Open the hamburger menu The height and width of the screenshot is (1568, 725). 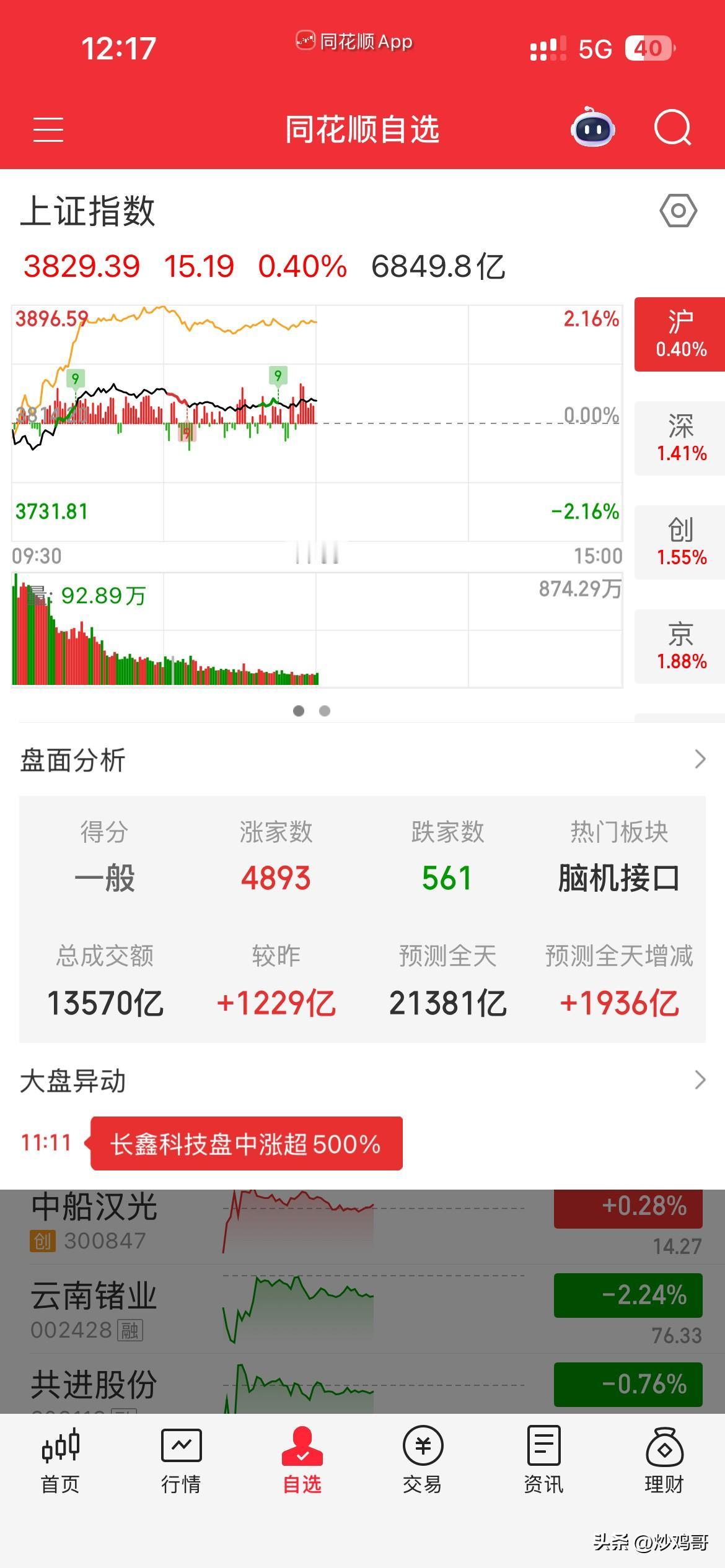click(x=48, y=129)
